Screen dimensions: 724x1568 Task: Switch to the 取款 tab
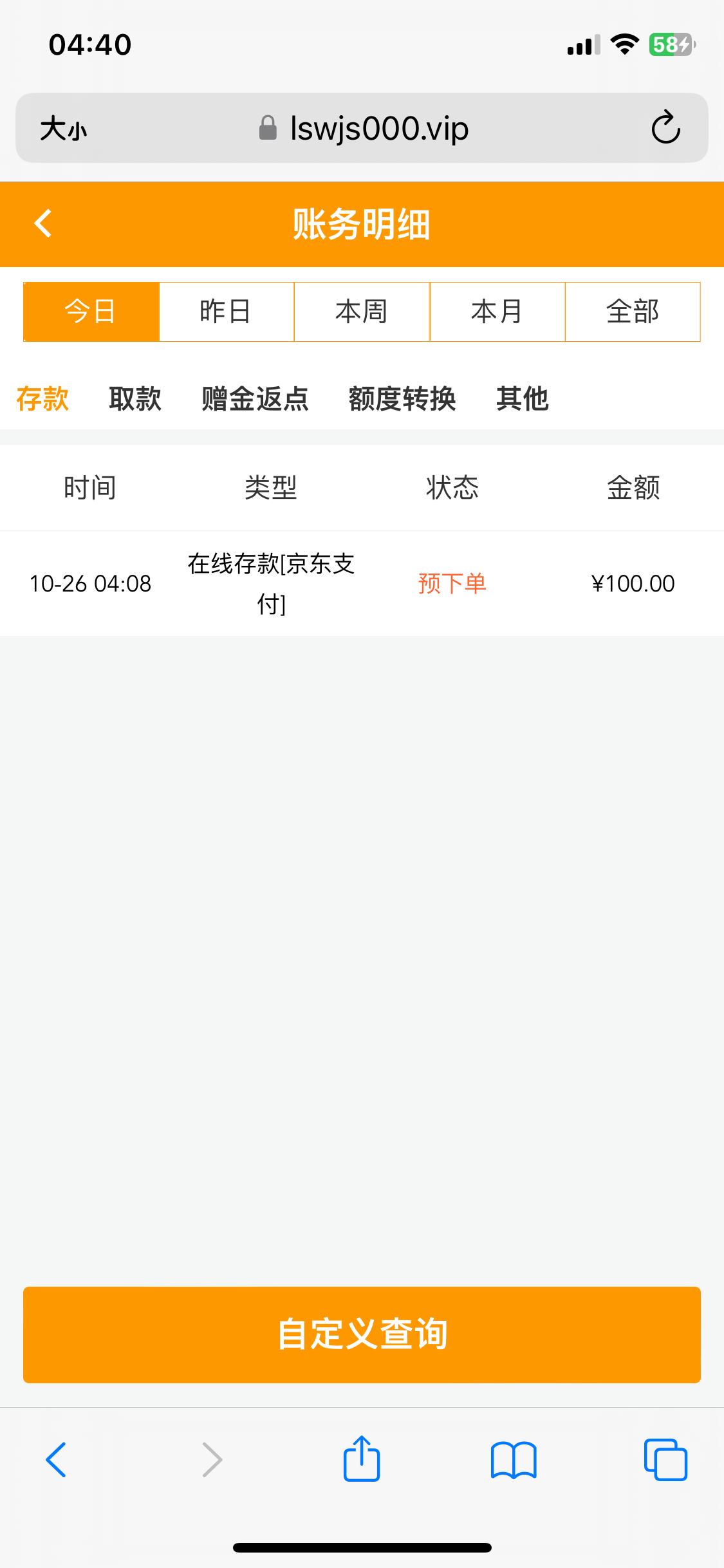click(136, 399)
